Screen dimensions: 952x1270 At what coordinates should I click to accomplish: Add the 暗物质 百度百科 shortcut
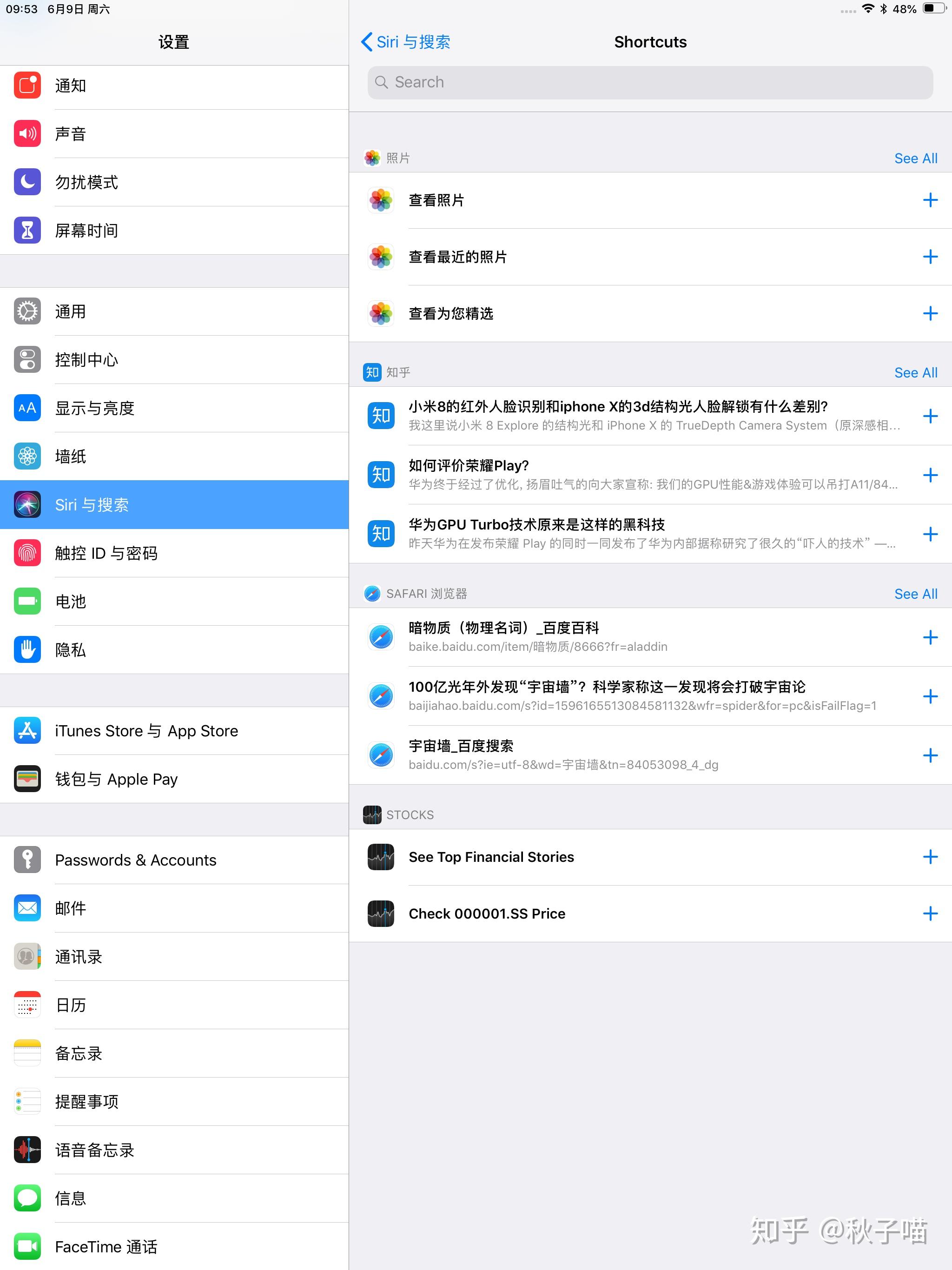click(x=930, y=637)
